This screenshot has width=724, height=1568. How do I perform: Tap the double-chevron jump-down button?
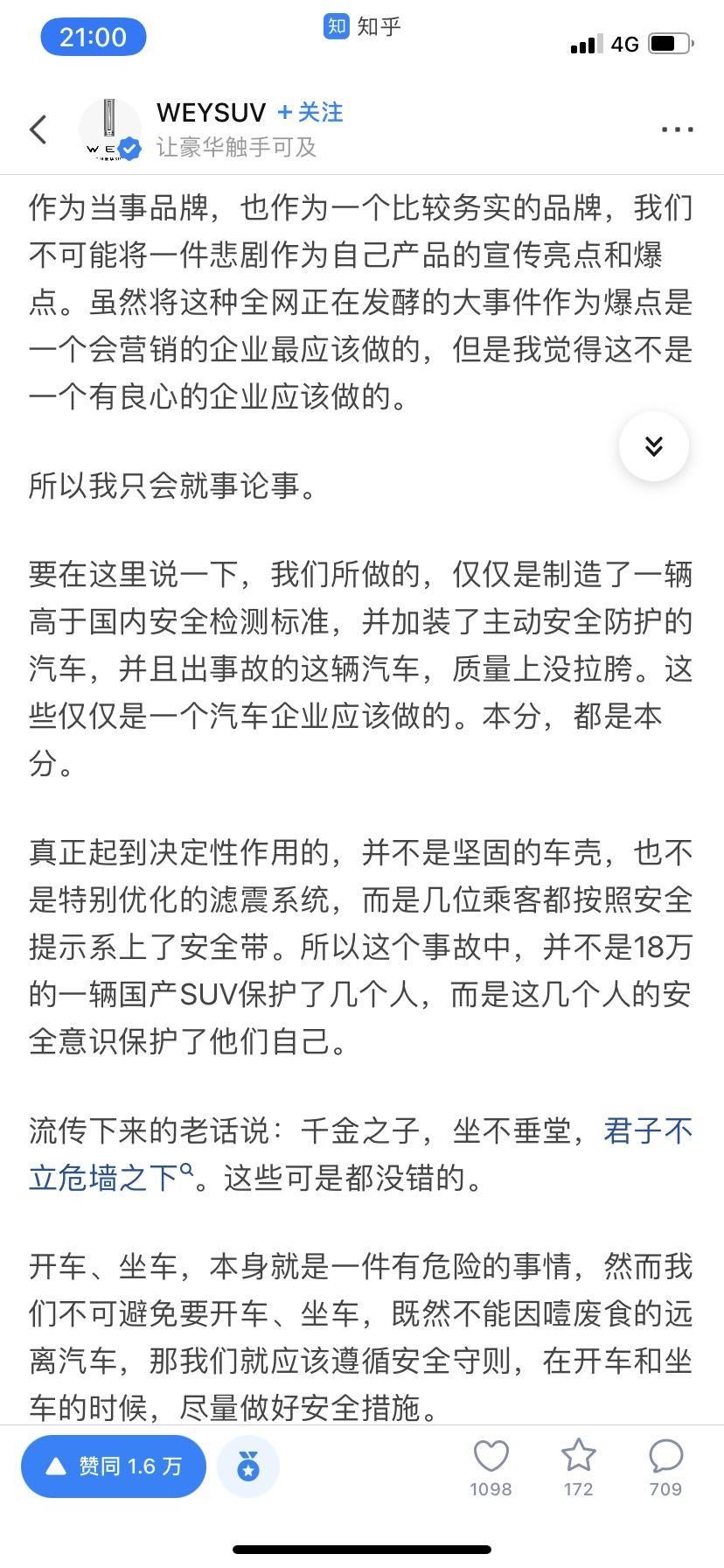[x=653, y=445]
